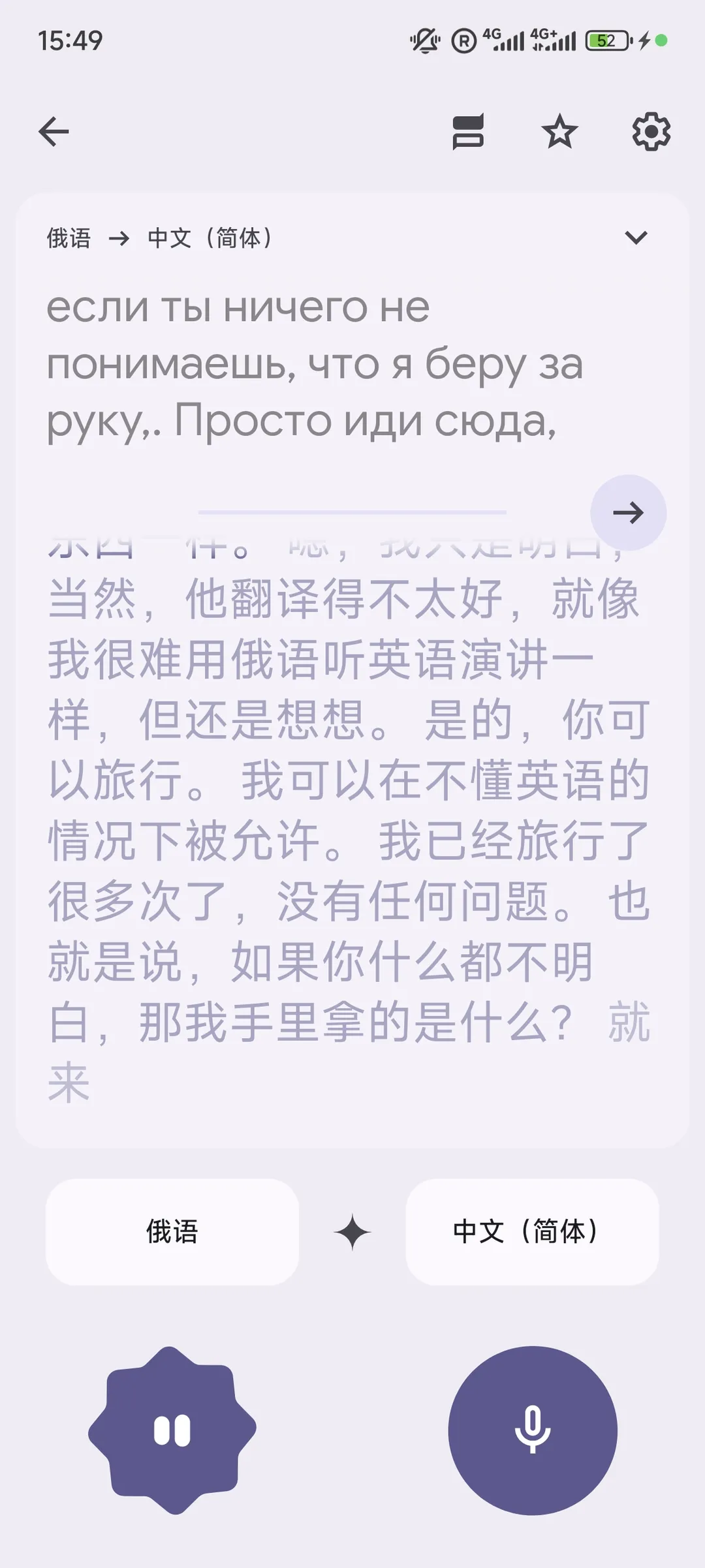
Task: Expand the translation panel via the chevron
Action: click(x=636, y=238)
